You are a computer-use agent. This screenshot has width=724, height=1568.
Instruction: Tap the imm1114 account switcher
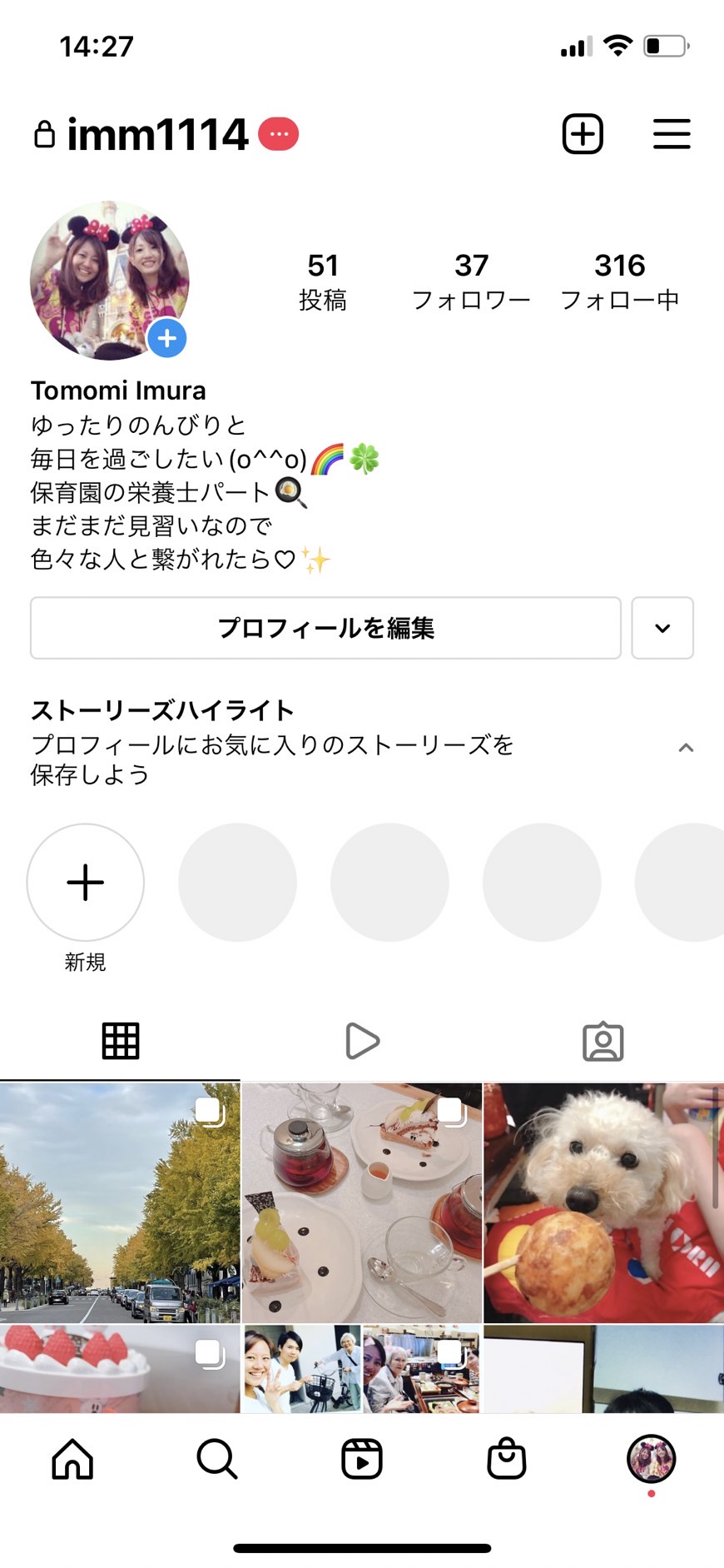(157, 134)
